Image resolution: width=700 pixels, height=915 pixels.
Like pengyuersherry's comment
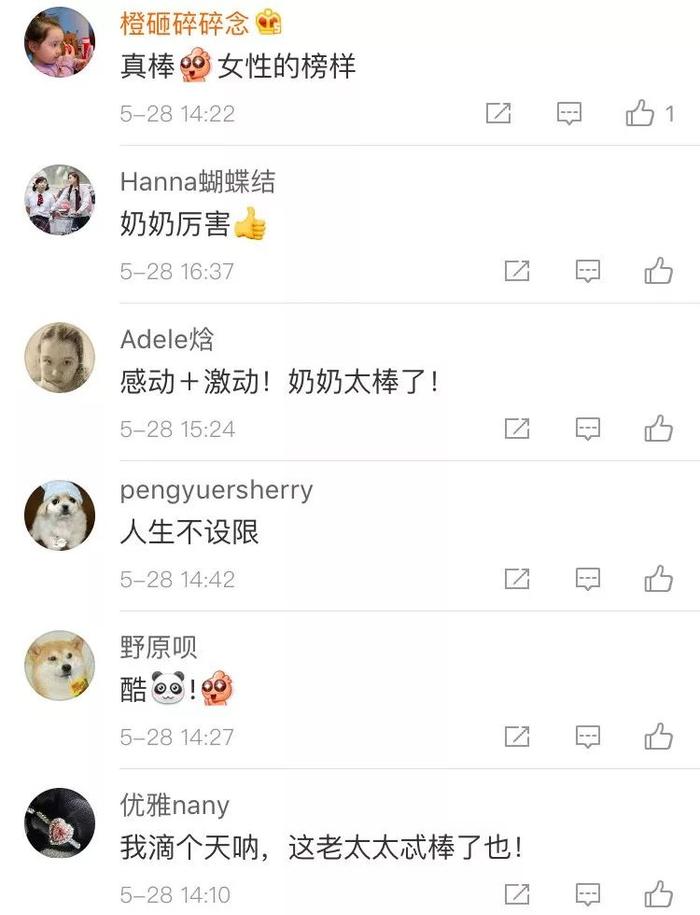(x=658, y=579)
